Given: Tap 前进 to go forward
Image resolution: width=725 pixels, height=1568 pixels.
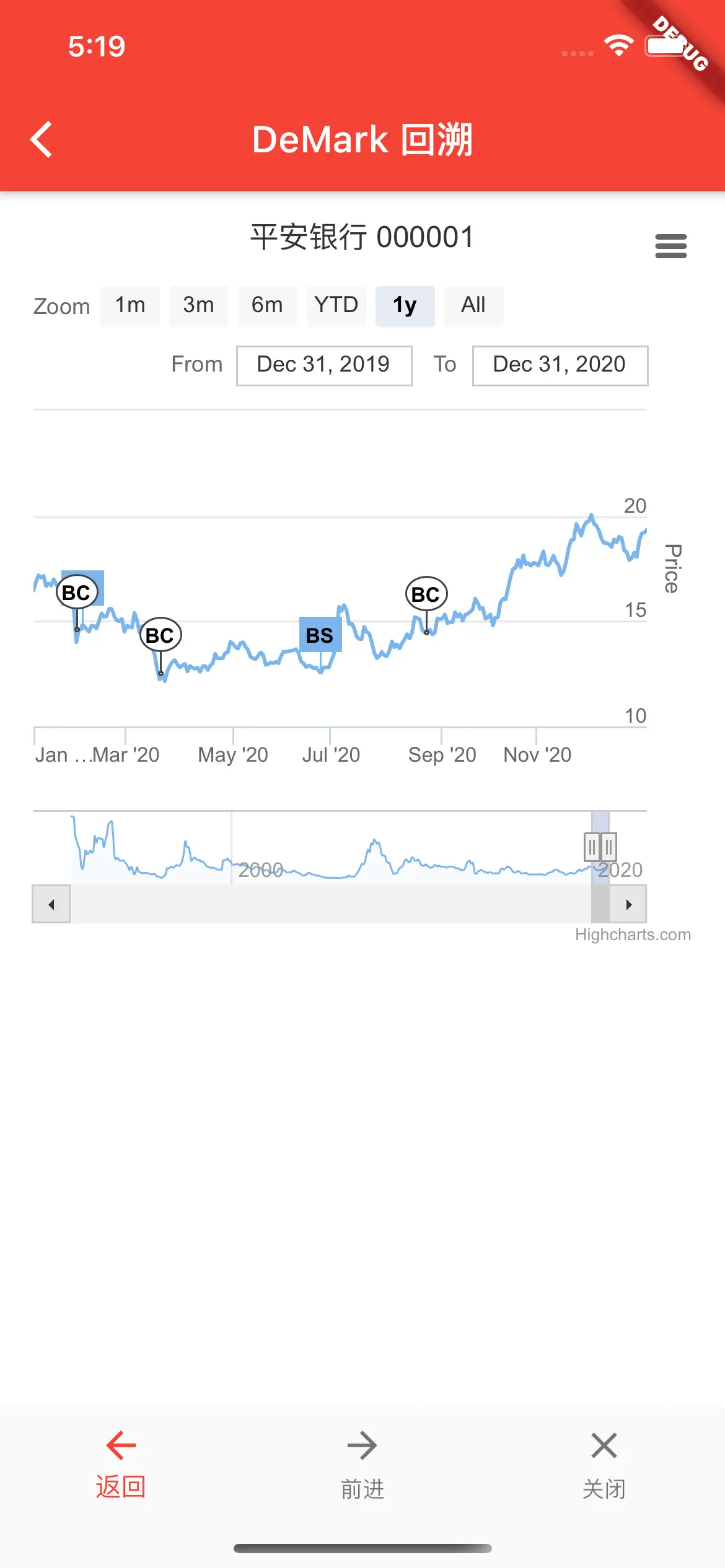Looking at the screenshot, I should (362, 1465).
